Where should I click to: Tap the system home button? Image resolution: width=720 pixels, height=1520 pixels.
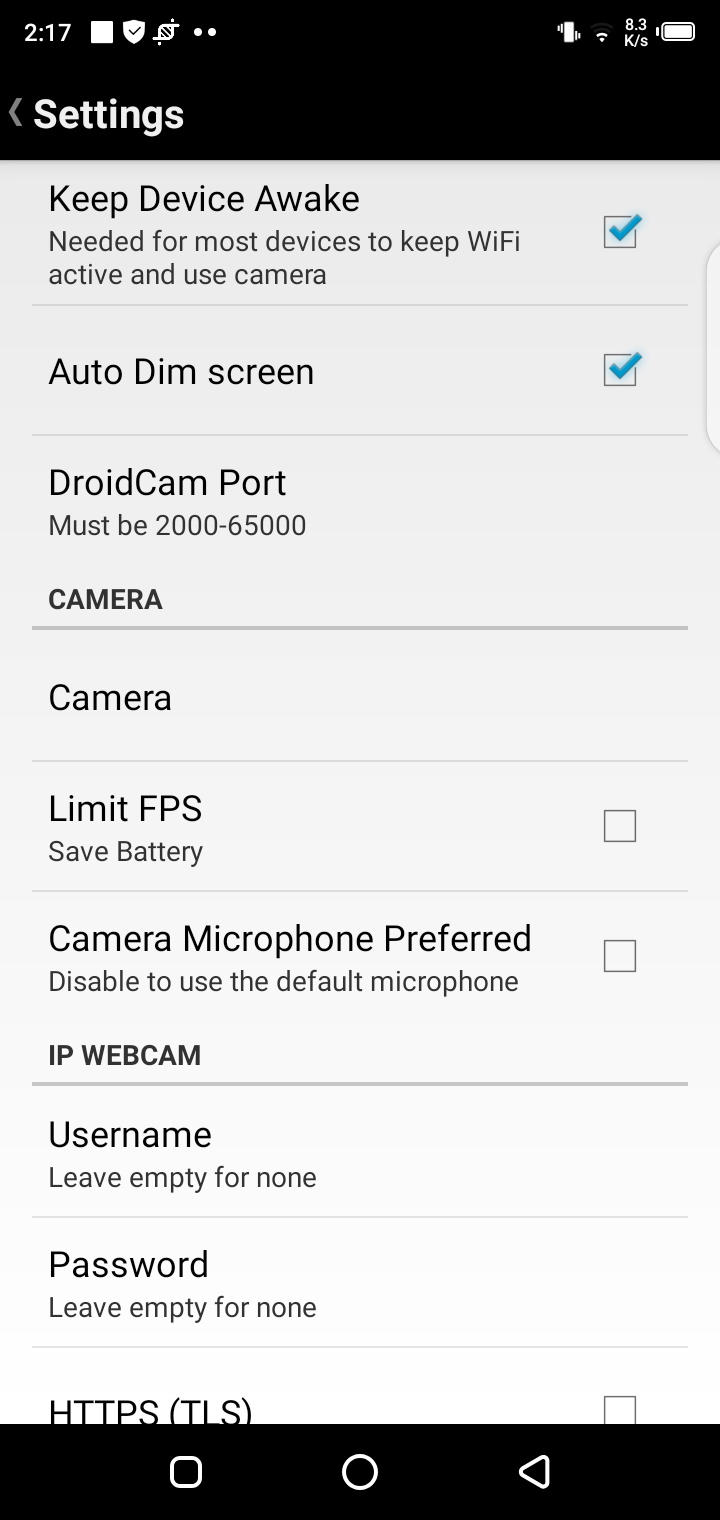pyautogui.click(x=360, y=1471)
